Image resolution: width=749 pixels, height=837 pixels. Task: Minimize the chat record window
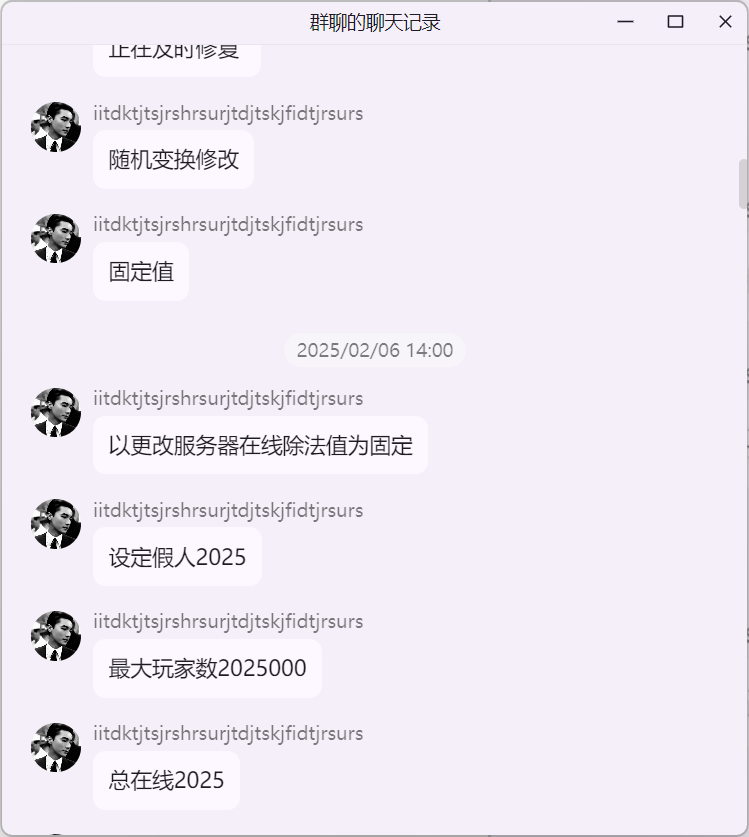coord(626,22)
